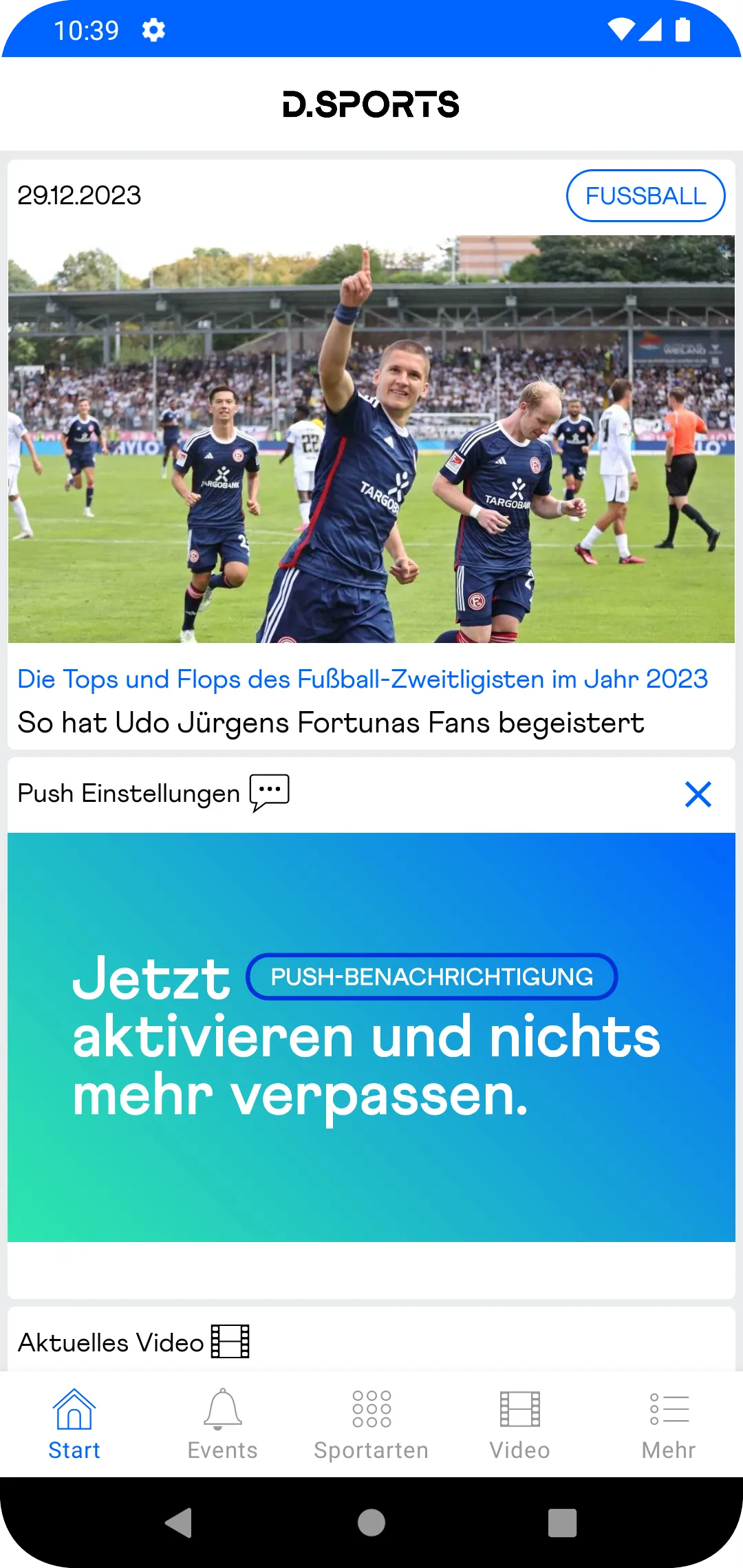Viewport: 743px width, 1568px height.
Task: Switch to the Video tab
Action: [520, 1425]
